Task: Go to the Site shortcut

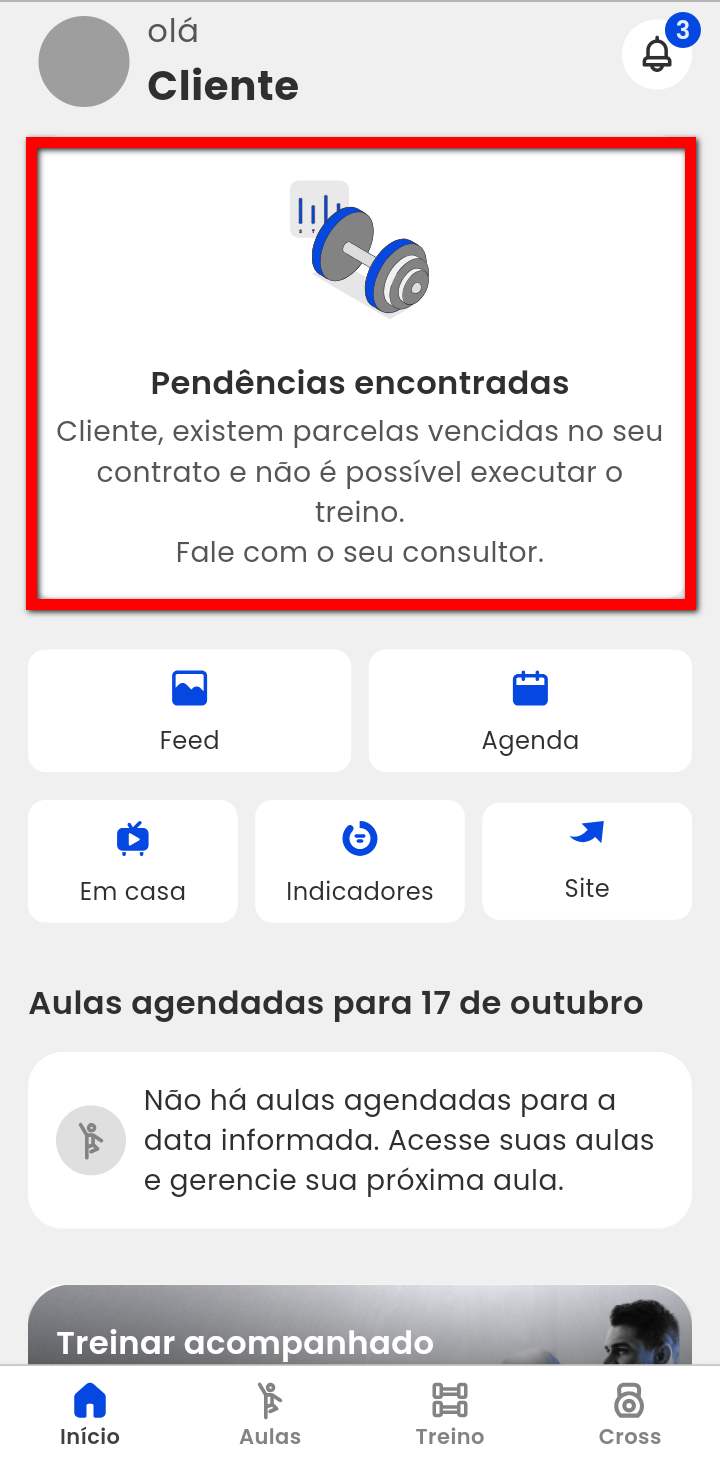Action: click(x=587, y=861)
